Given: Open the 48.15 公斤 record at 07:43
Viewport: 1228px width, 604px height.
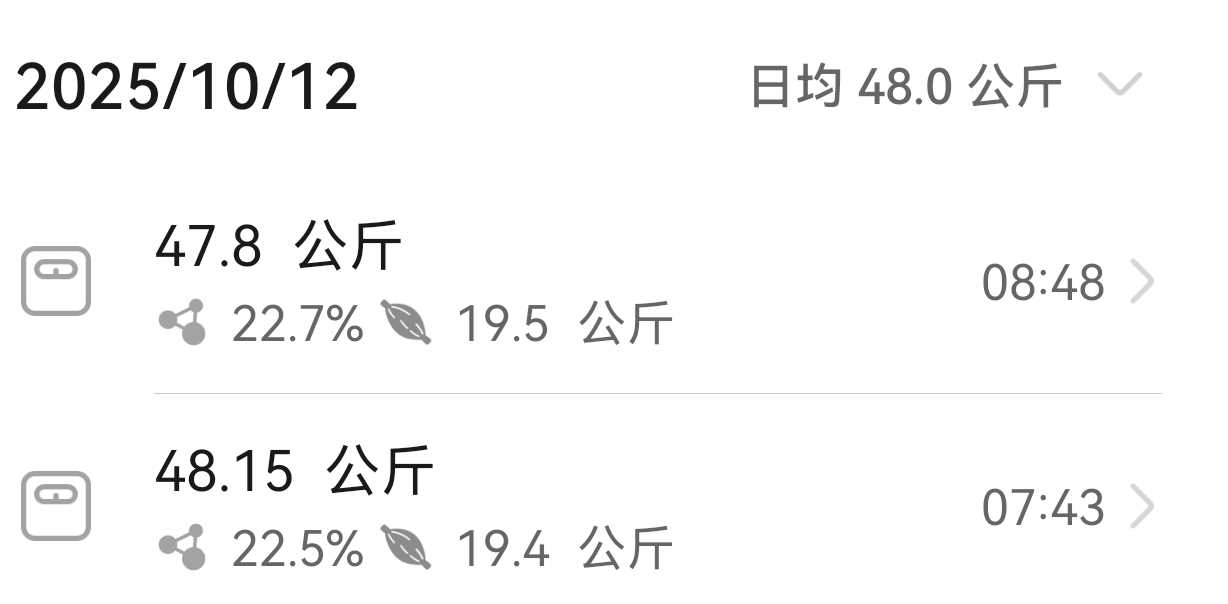Looking at the screenshot, I should click(1141, 507).
